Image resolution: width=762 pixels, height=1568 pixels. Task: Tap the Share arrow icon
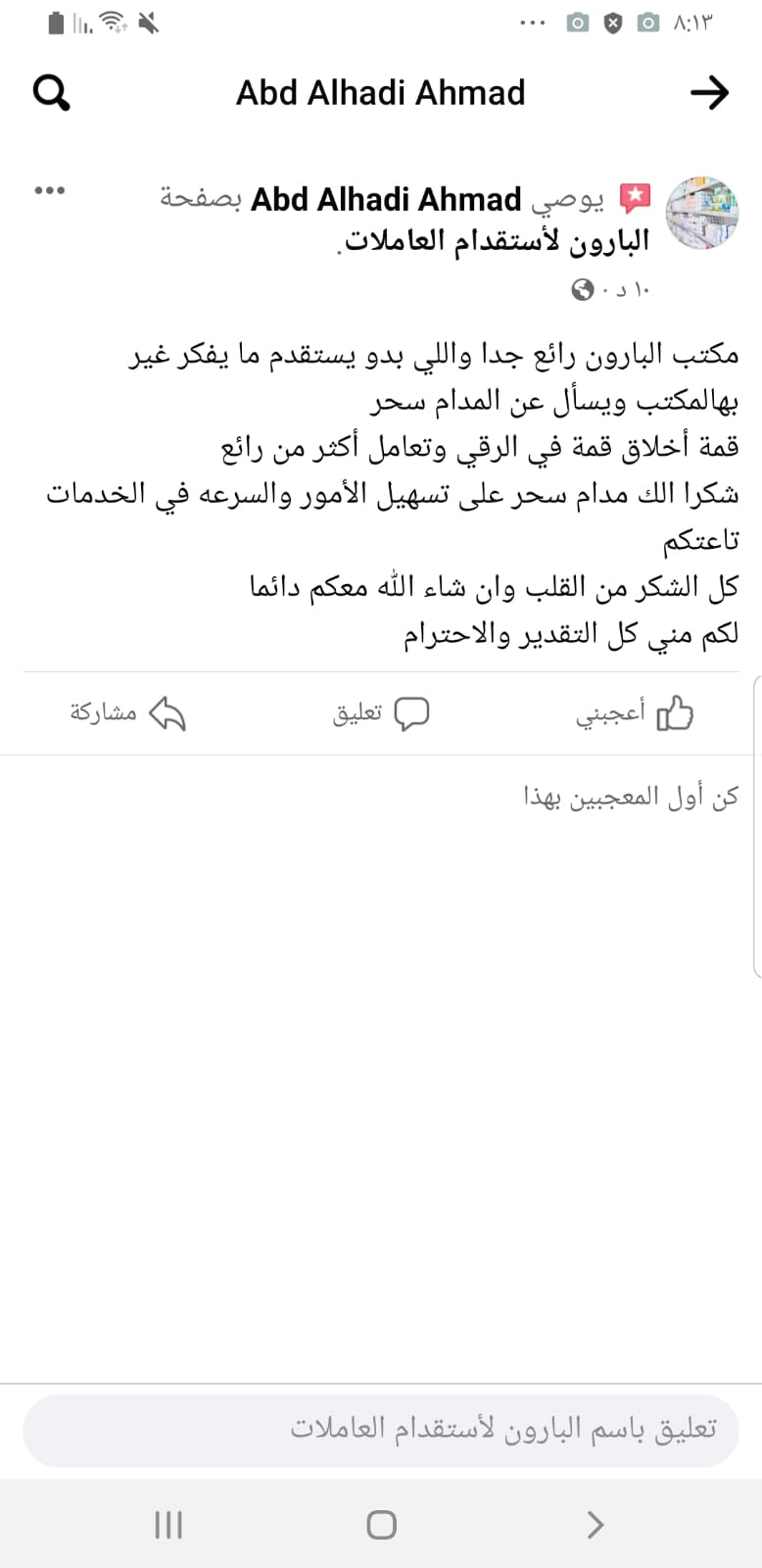[167, 713]
